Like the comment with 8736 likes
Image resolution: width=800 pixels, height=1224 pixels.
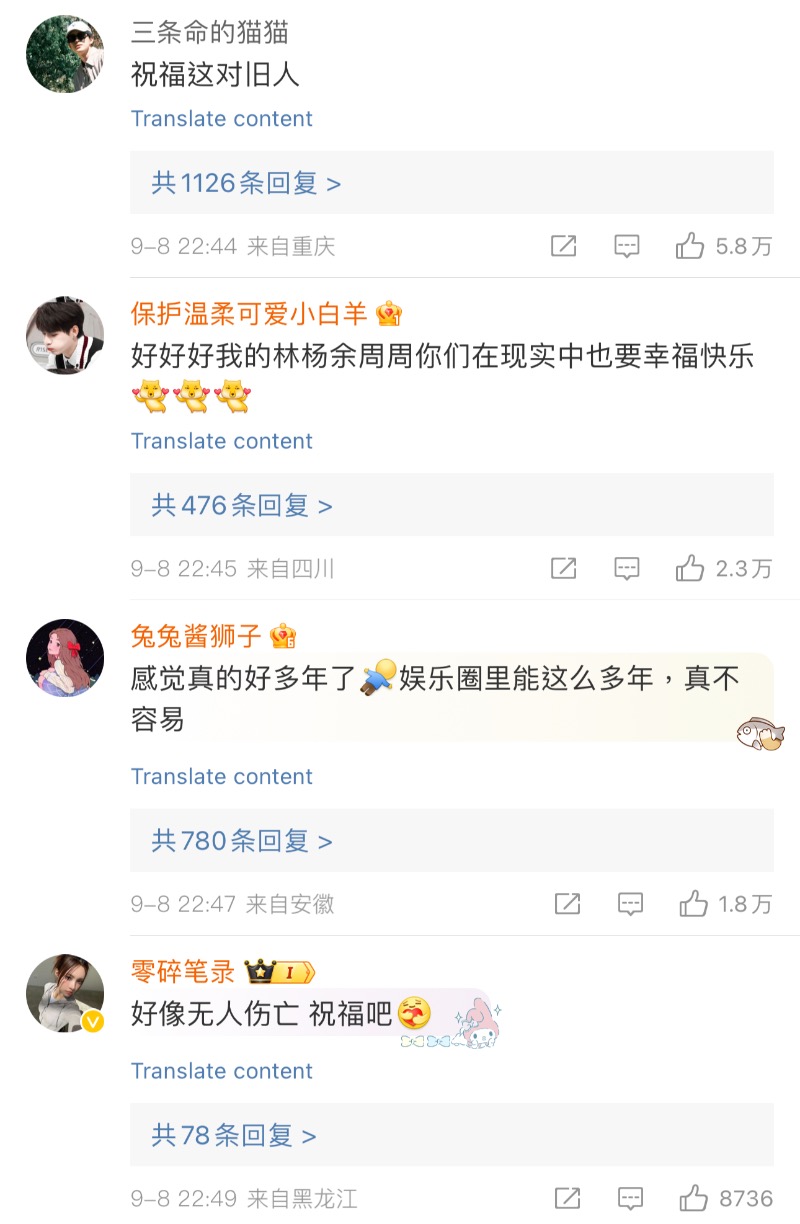[x=693, y=1198]
